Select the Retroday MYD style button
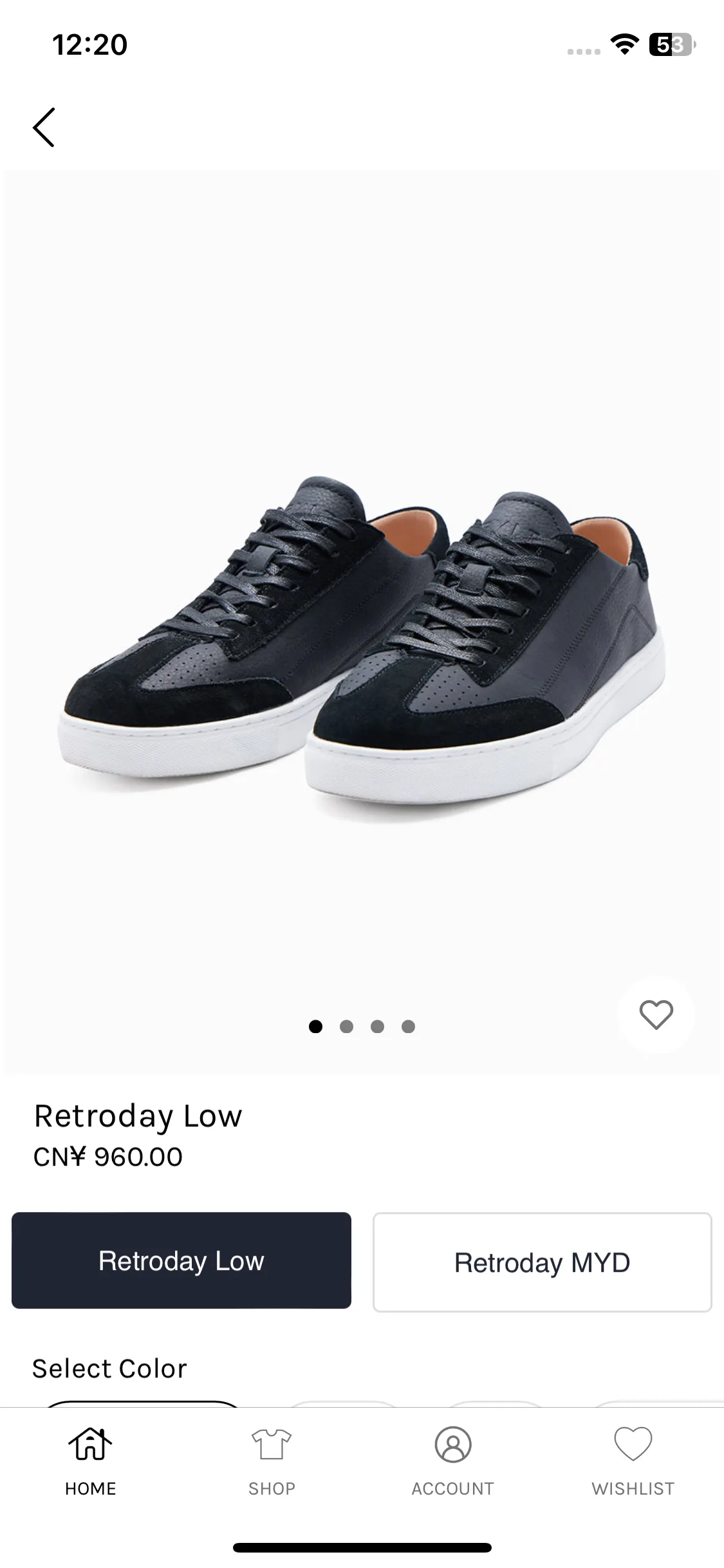Image resolution: width=724 pixels, height=1568 pixels. click(542, 1262)
